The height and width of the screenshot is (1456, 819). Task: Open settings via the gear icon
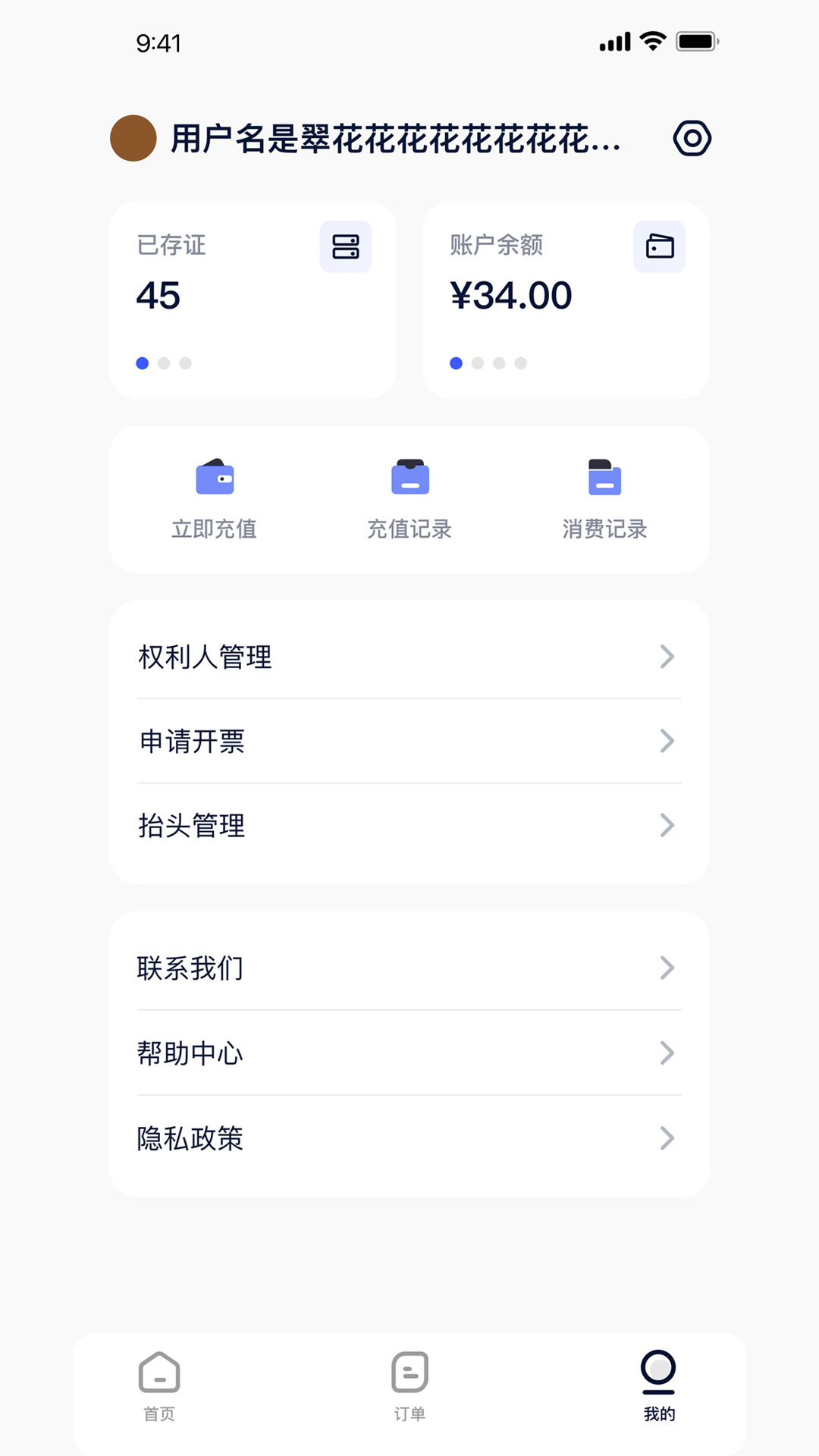pyautogui.click(x=692, y=138)
